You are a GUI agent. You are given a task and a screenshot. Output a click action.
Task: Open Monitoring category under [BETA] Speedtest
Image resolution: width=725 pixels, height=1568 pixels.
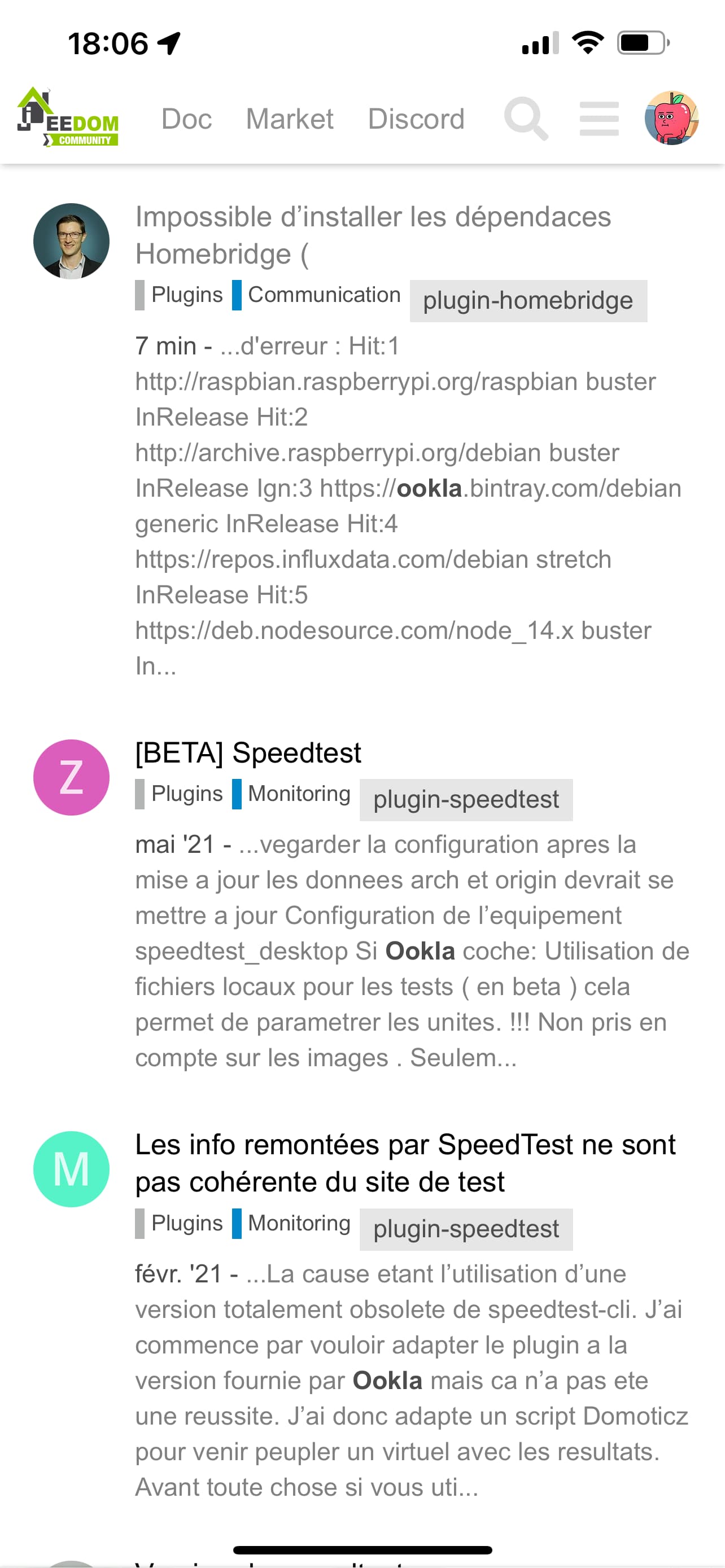point(298,794)
